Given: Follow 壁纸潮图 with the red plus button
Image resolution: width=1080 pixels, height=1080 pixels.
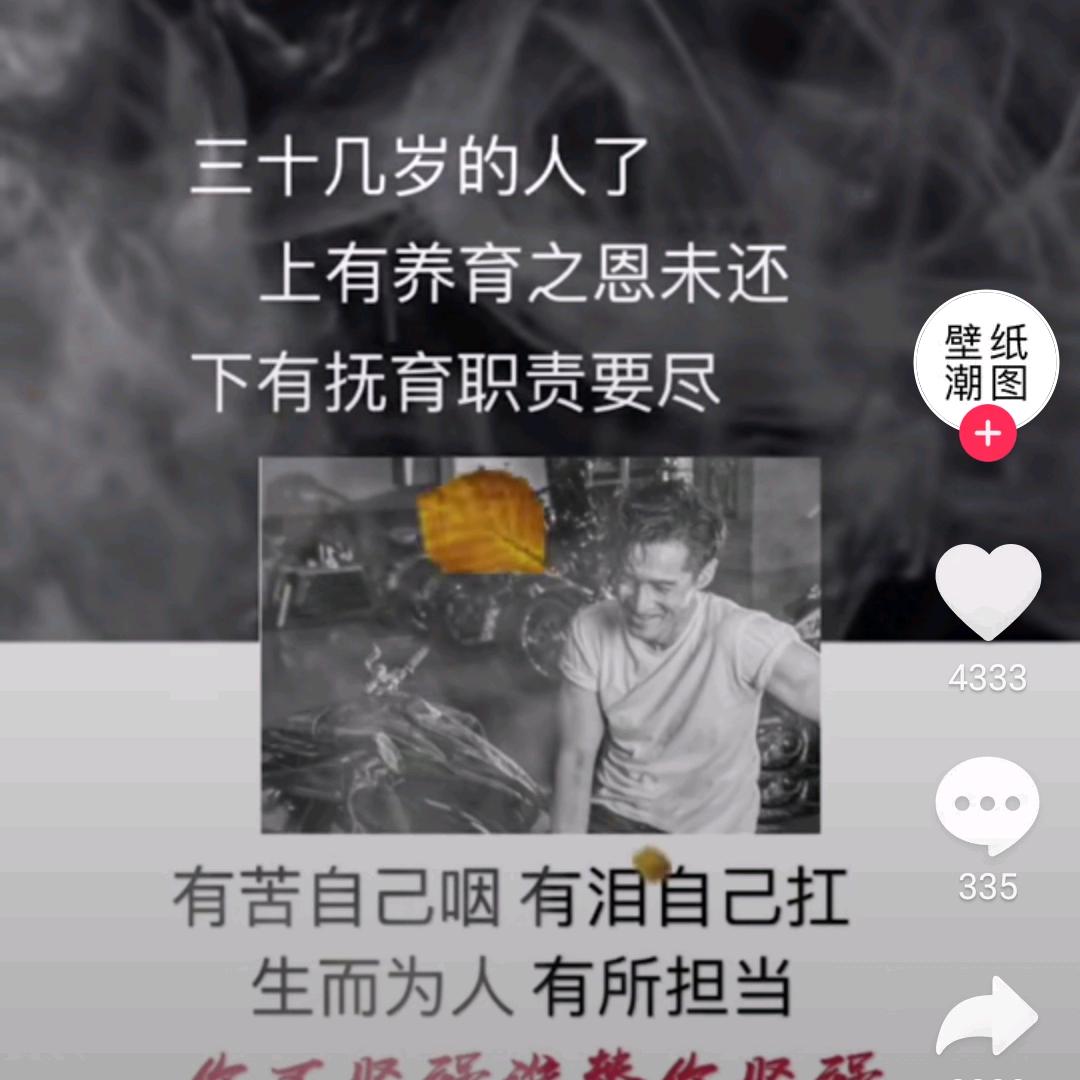Looking at the screenshot, I should point(988,434).
